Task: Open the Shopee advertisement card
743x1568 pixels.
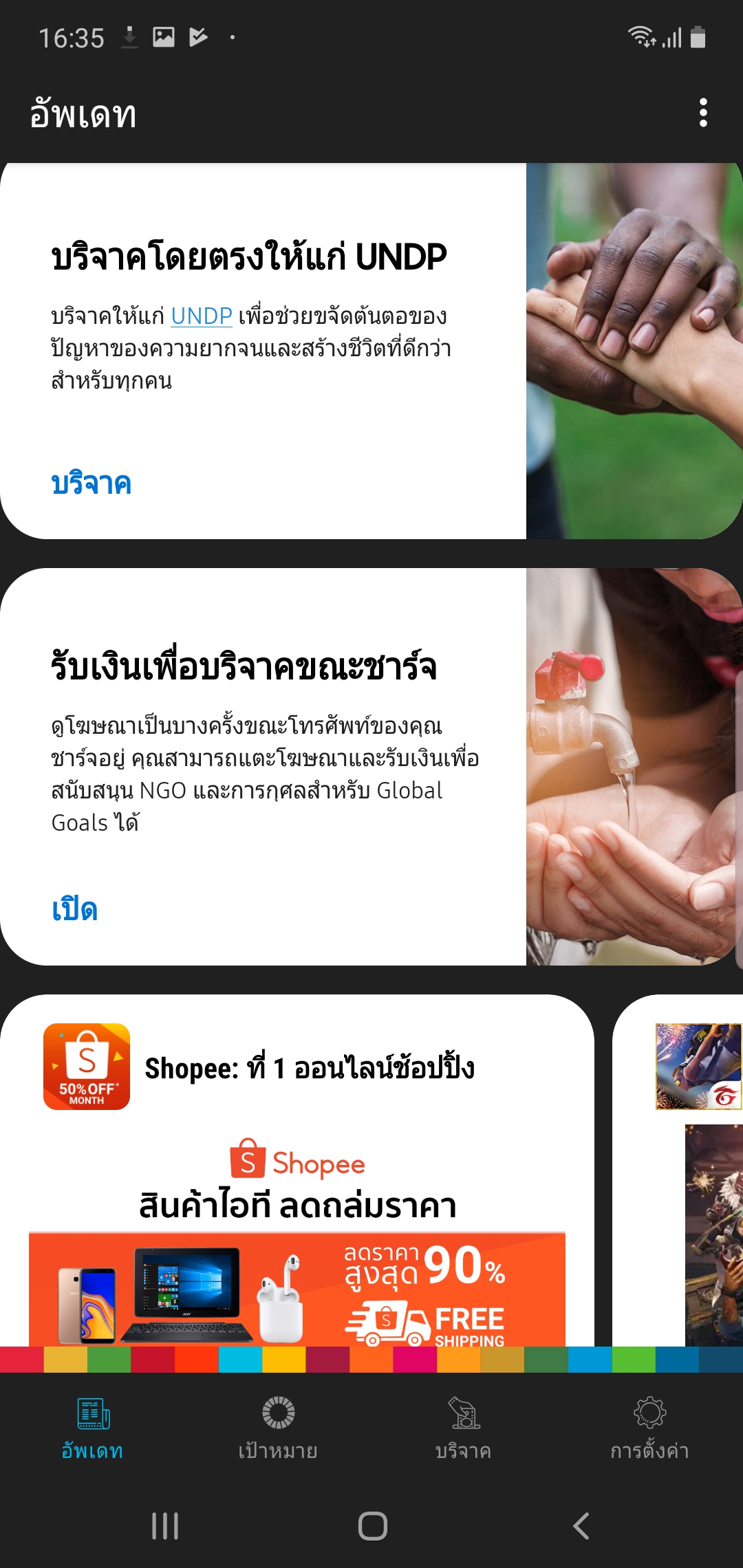Action: coord(297,1170)
